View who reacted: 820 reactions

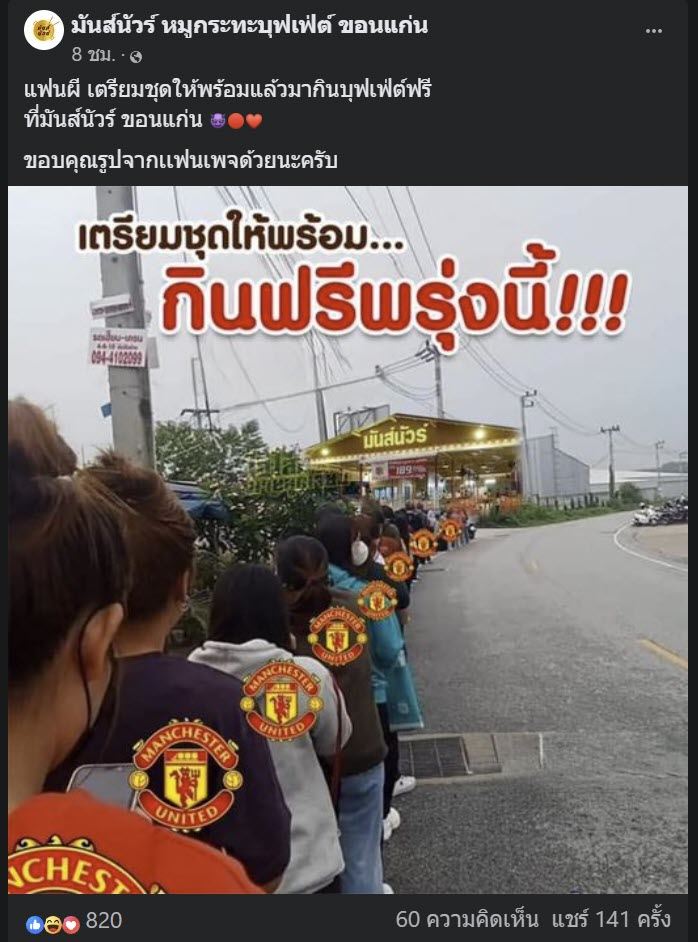click(x=103, y=920)
